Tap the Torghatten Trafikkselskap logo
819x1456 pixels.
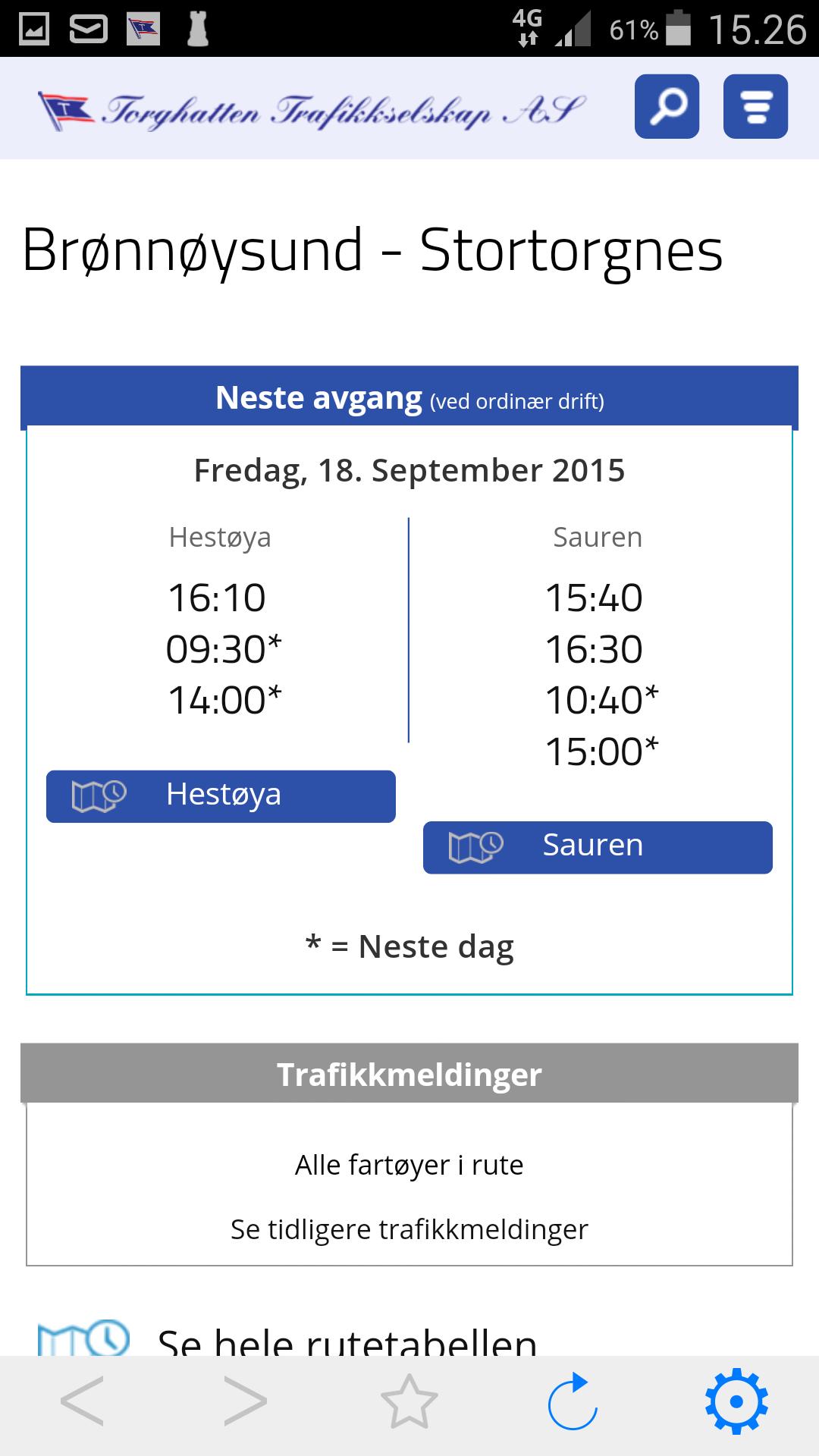pyautogui.click(x=311, y=111)
